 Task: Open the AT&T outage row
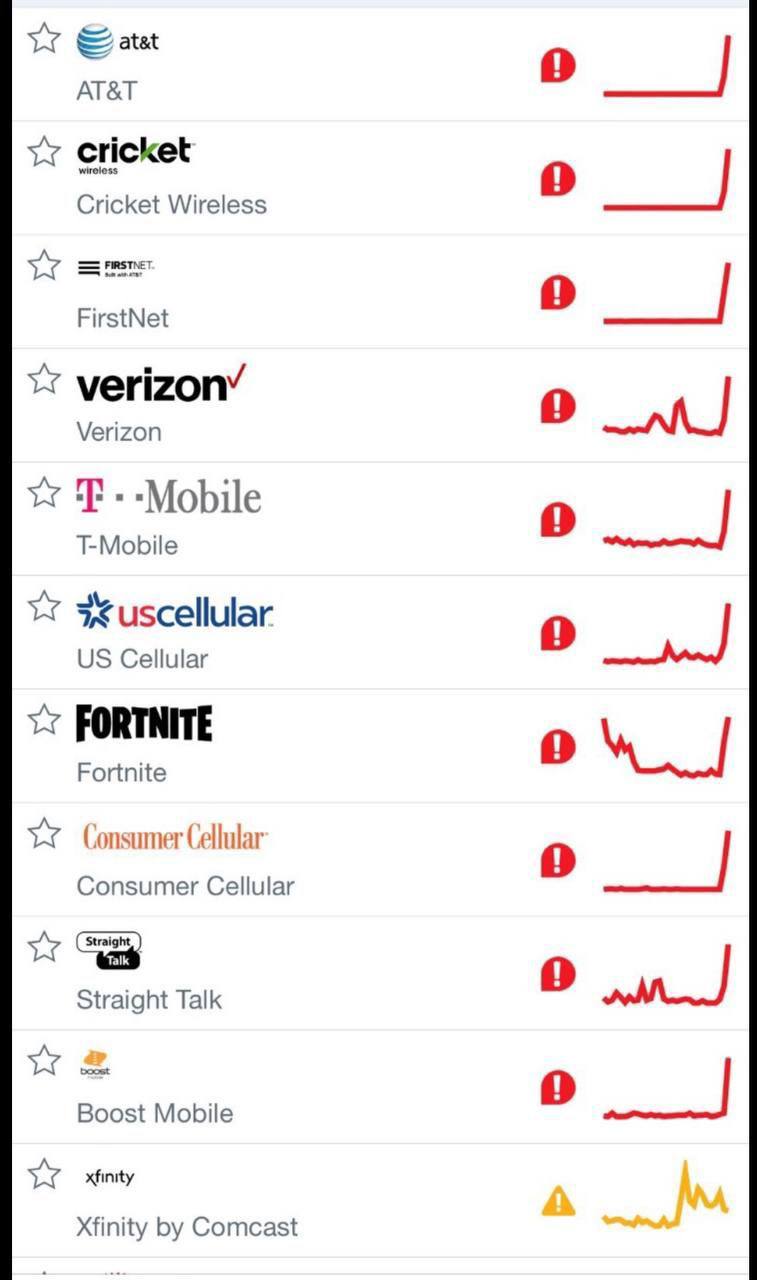point(300,66)
